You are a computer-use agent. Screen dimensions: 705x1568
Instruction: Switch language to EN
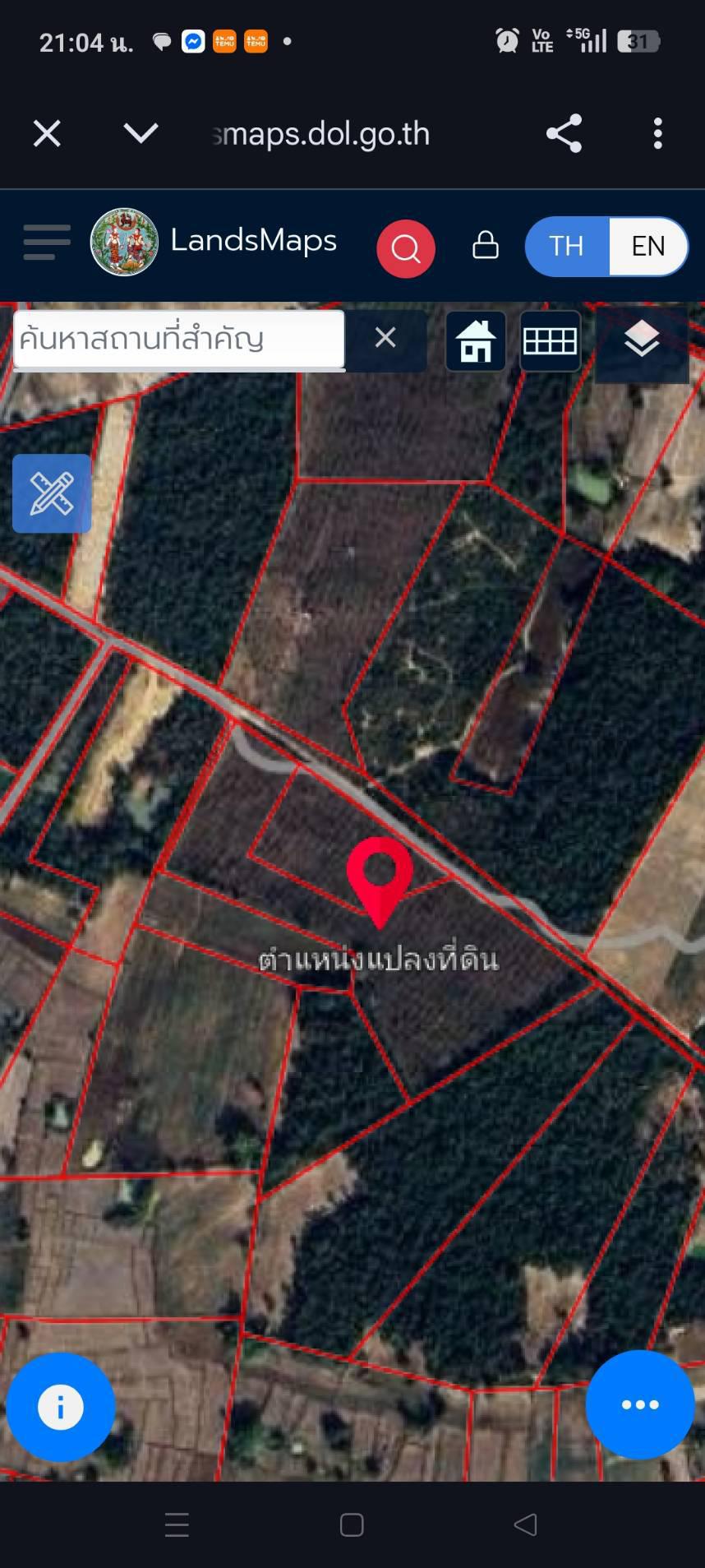point(647,246)
